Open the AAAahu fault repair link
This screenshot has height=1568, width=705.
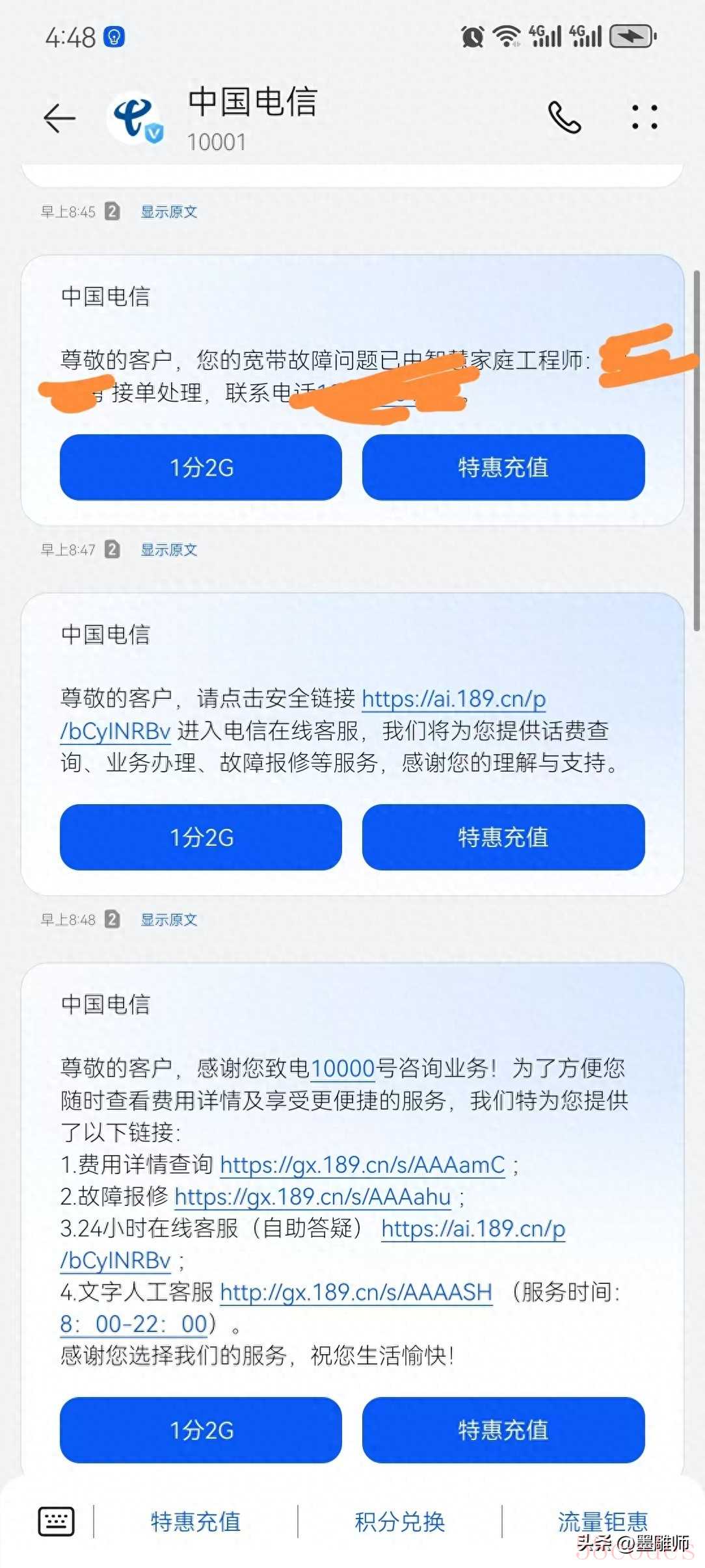click(x=313, y=1197)
